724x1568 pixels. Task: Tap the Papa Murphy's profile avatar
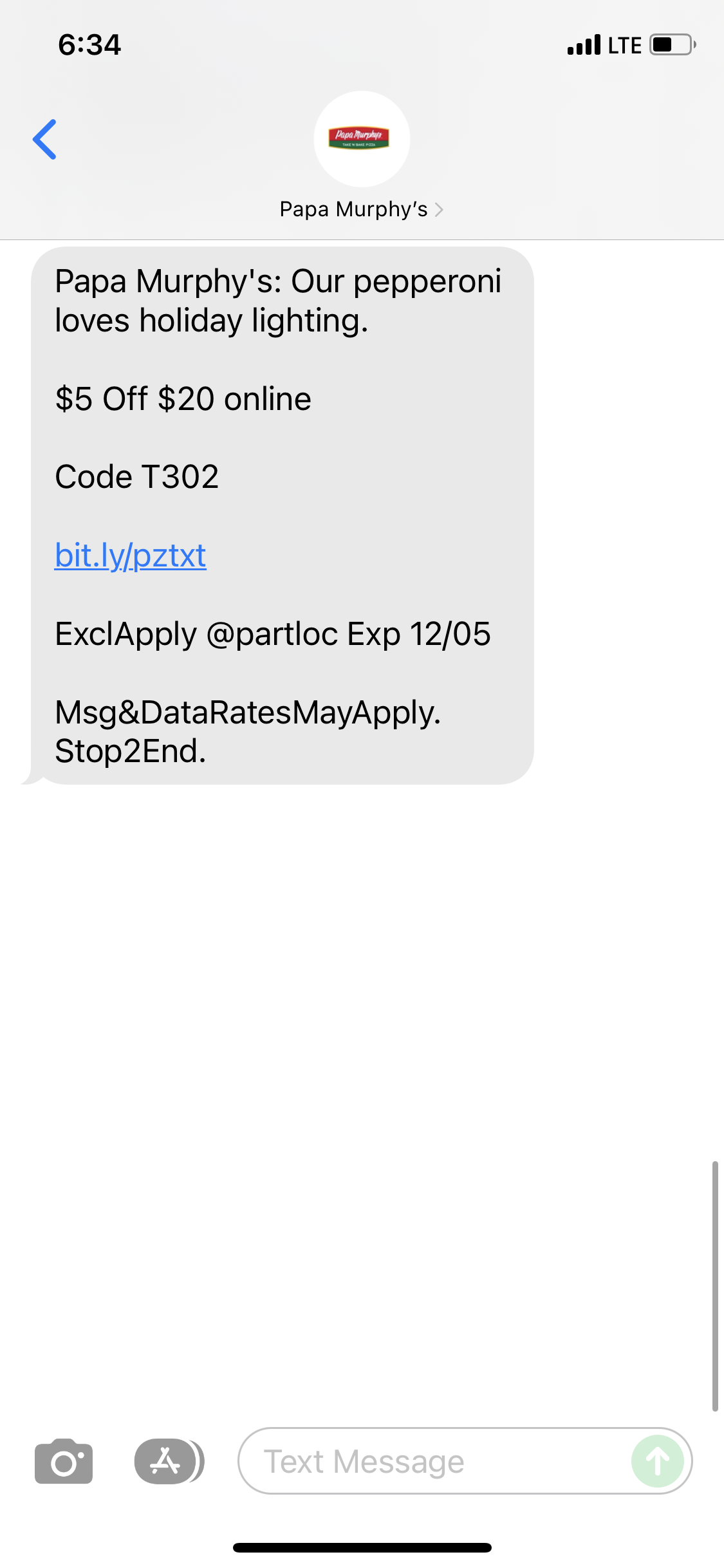(x=362, y=140)
